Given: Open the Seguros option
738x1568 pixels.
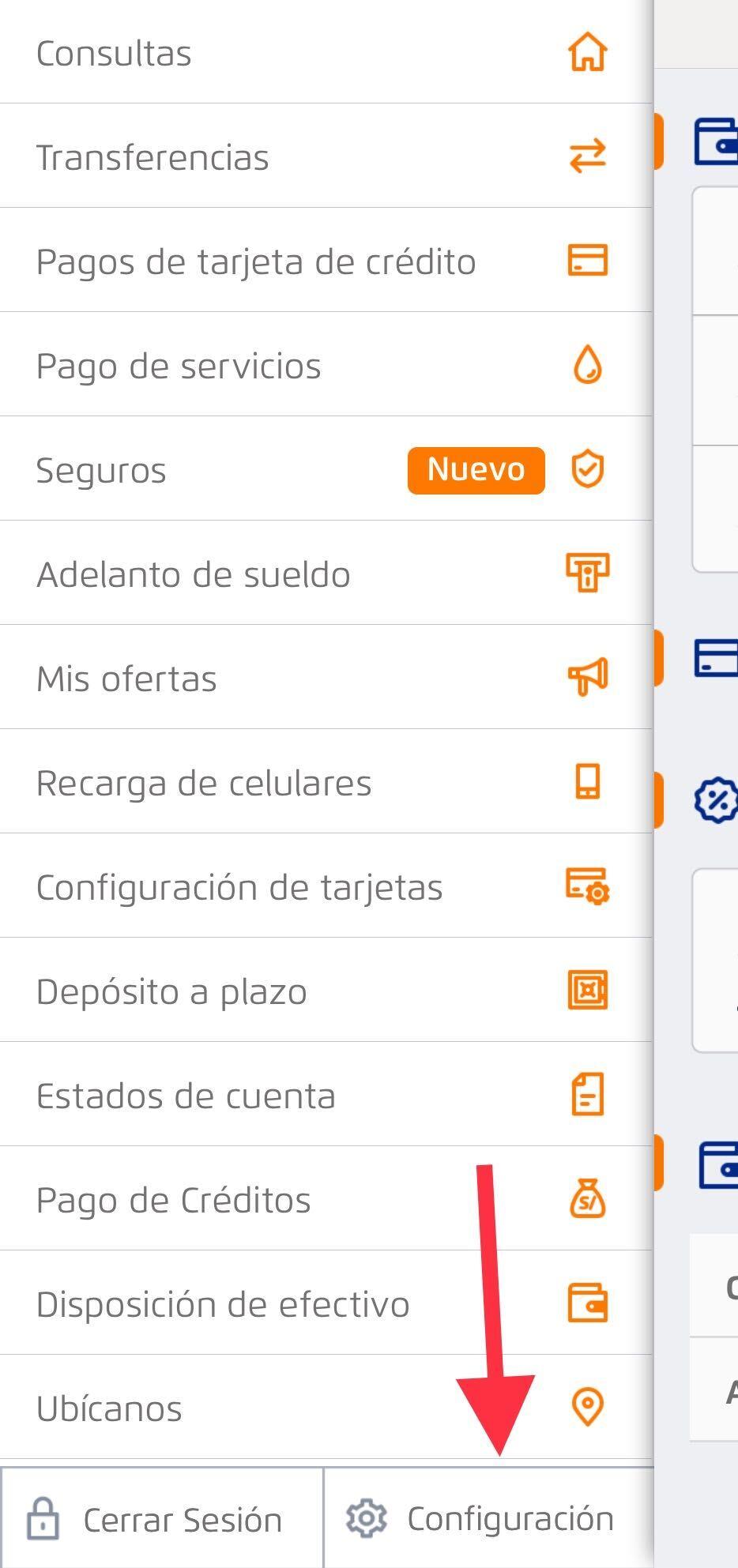Looking at the screenshot, I should click(x=326, y=469).
